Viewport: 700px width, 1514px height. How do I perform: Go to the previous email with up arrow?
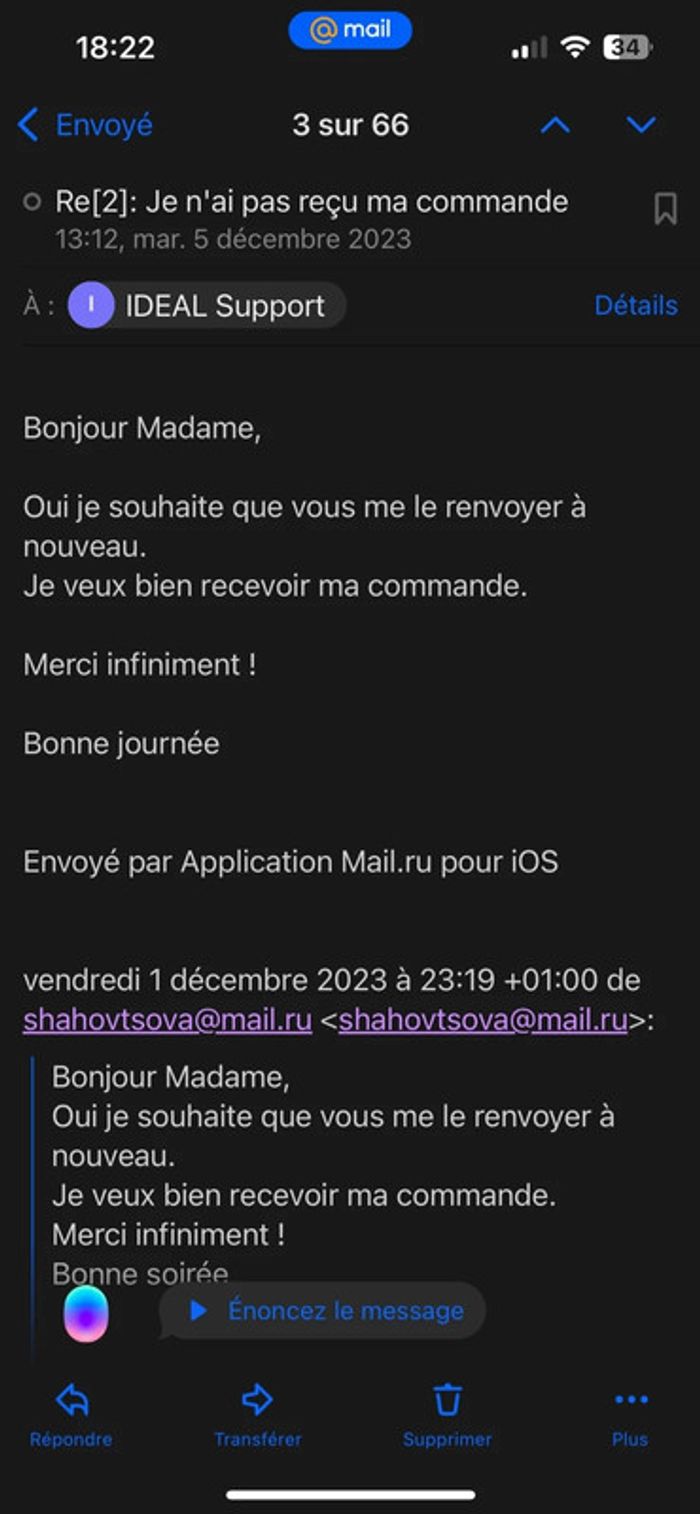[555, 125]
